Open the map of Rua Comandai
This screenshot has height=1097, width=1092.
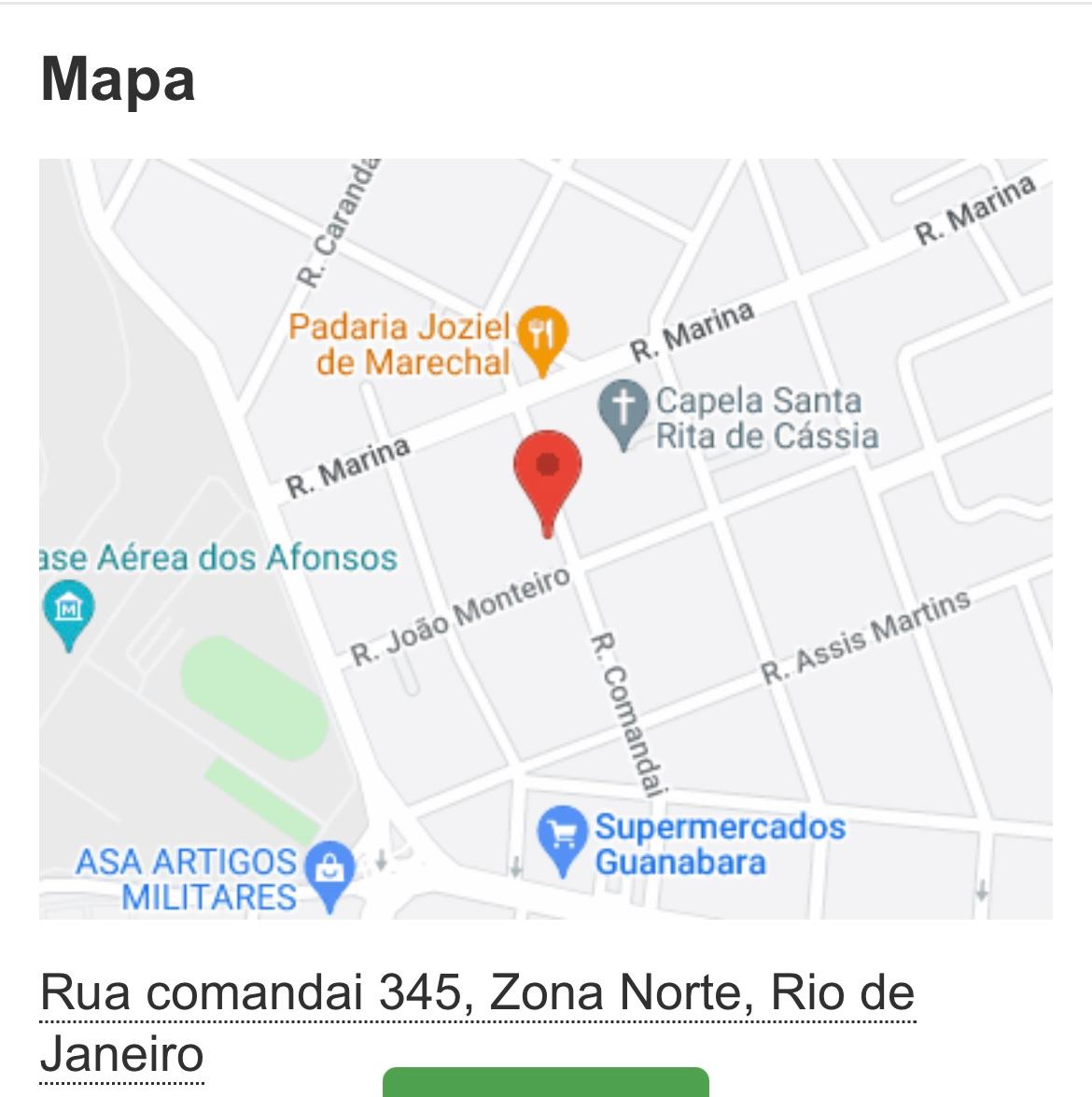click(x=545, y=539)
